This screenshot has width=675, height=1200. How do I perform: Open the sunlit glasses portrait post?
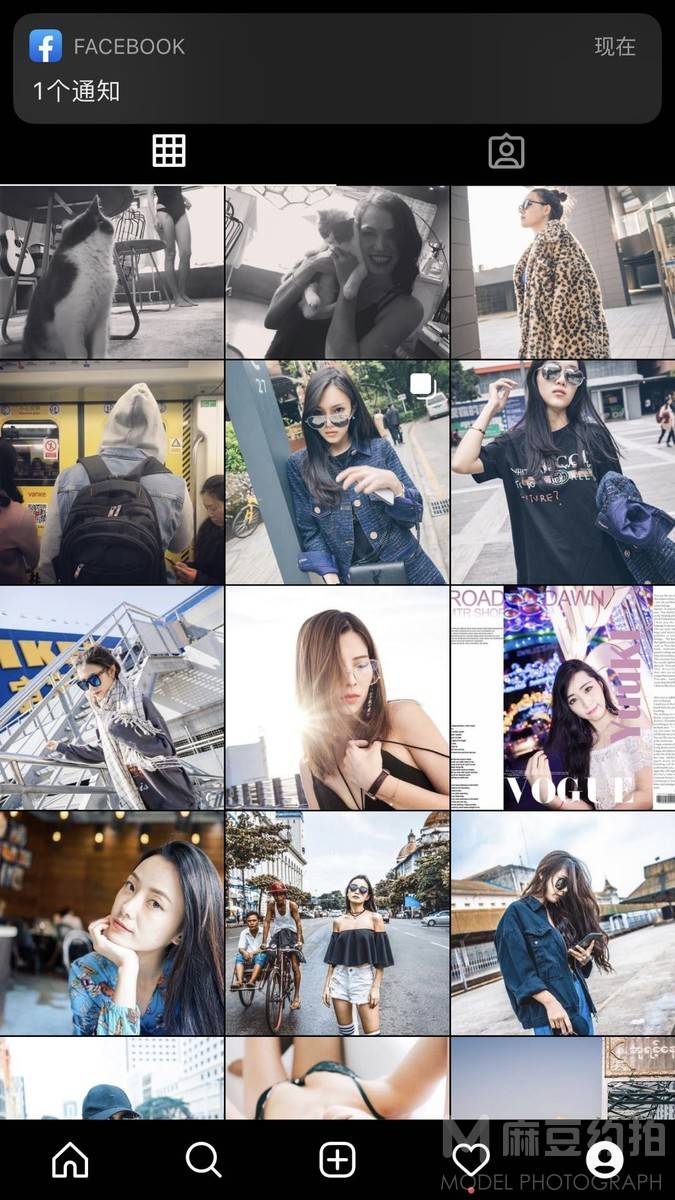click(x=337, y=698)
